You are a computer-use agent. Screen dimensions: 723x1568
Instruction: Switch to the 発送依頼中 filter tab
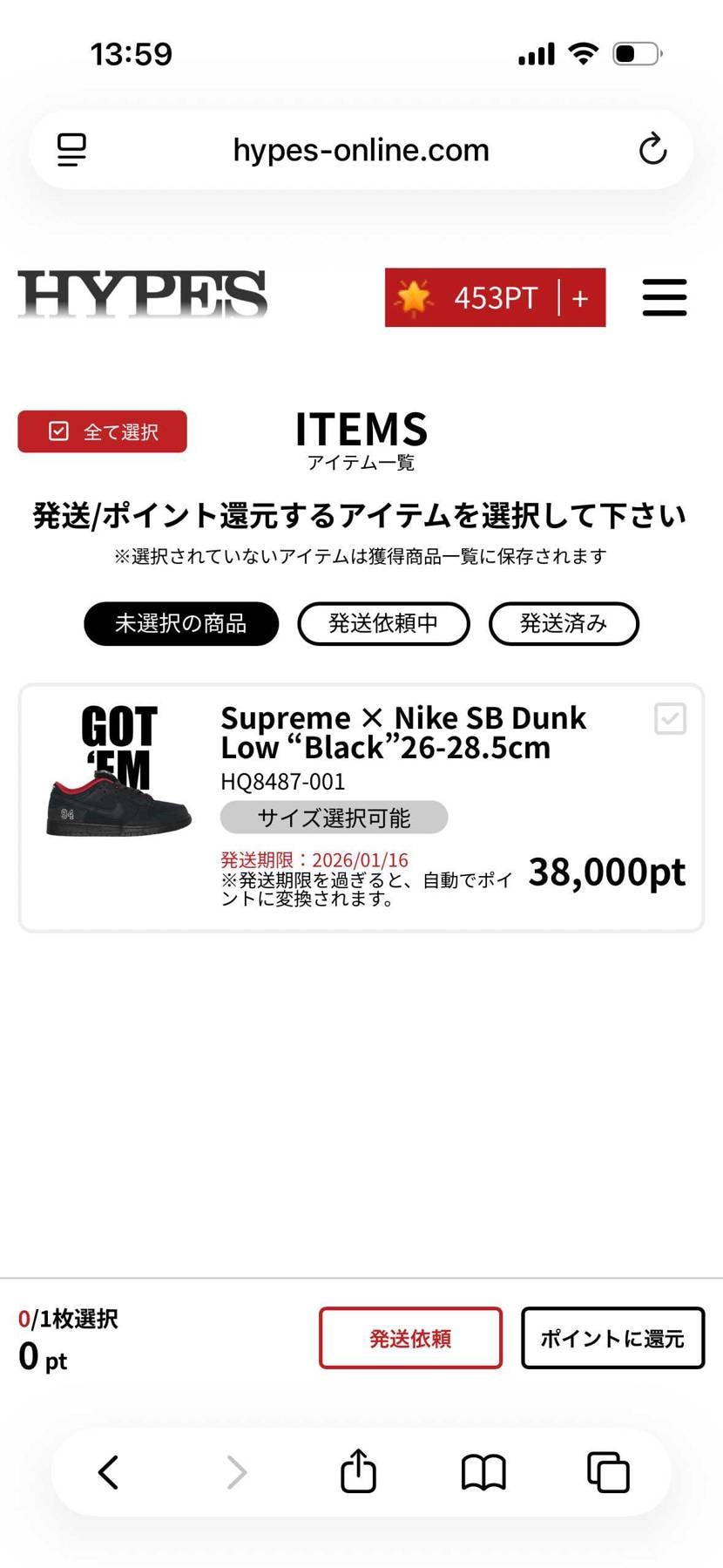[x=383, y=623]
